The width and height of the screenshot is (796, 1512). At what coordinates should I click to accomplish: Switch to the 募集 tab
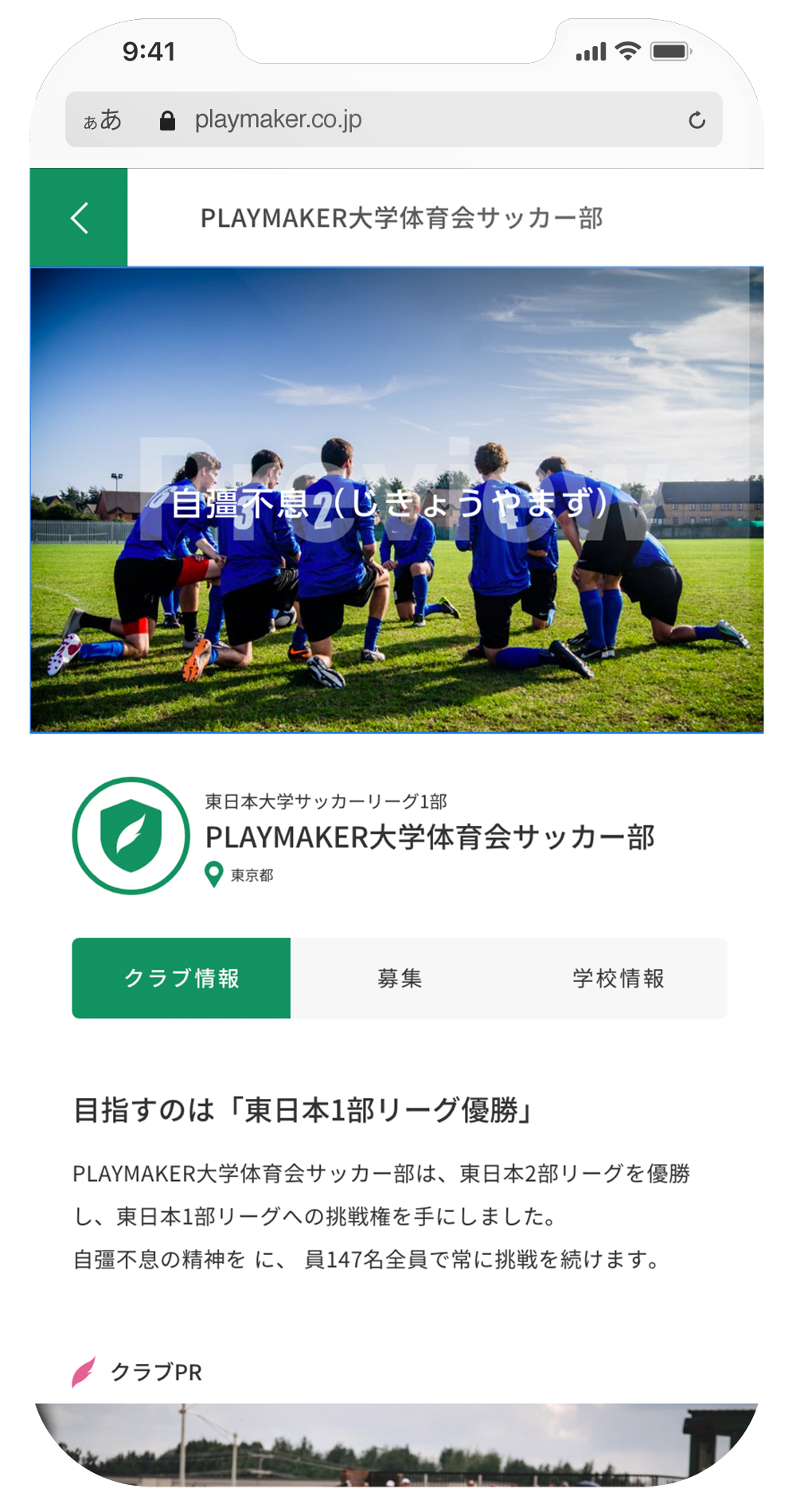(x=400, y=978)
